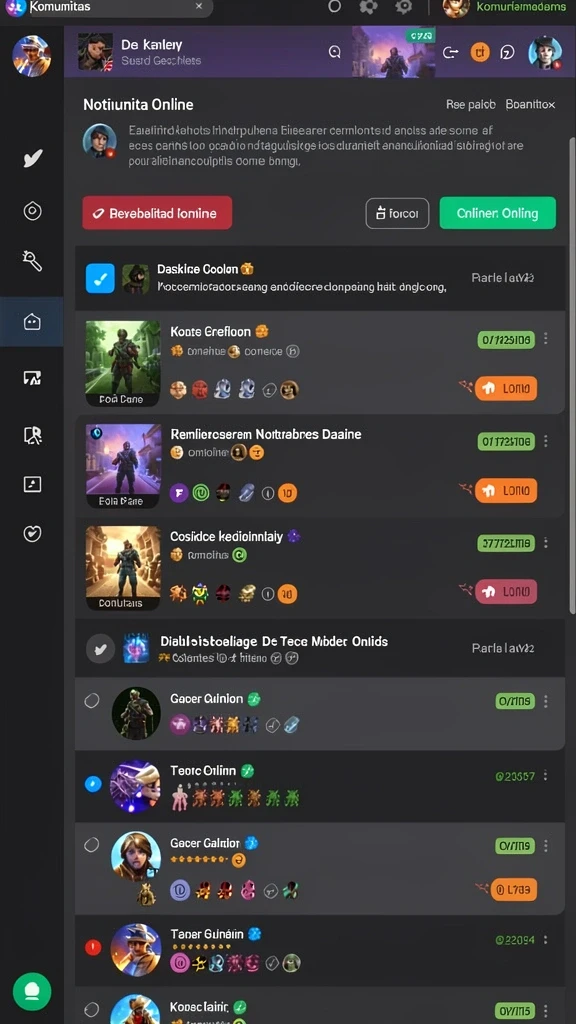The height and width of the screenshot is (1024, 576).
Task: Tap the green Onlinen Onling button
Action: (498, 213)
